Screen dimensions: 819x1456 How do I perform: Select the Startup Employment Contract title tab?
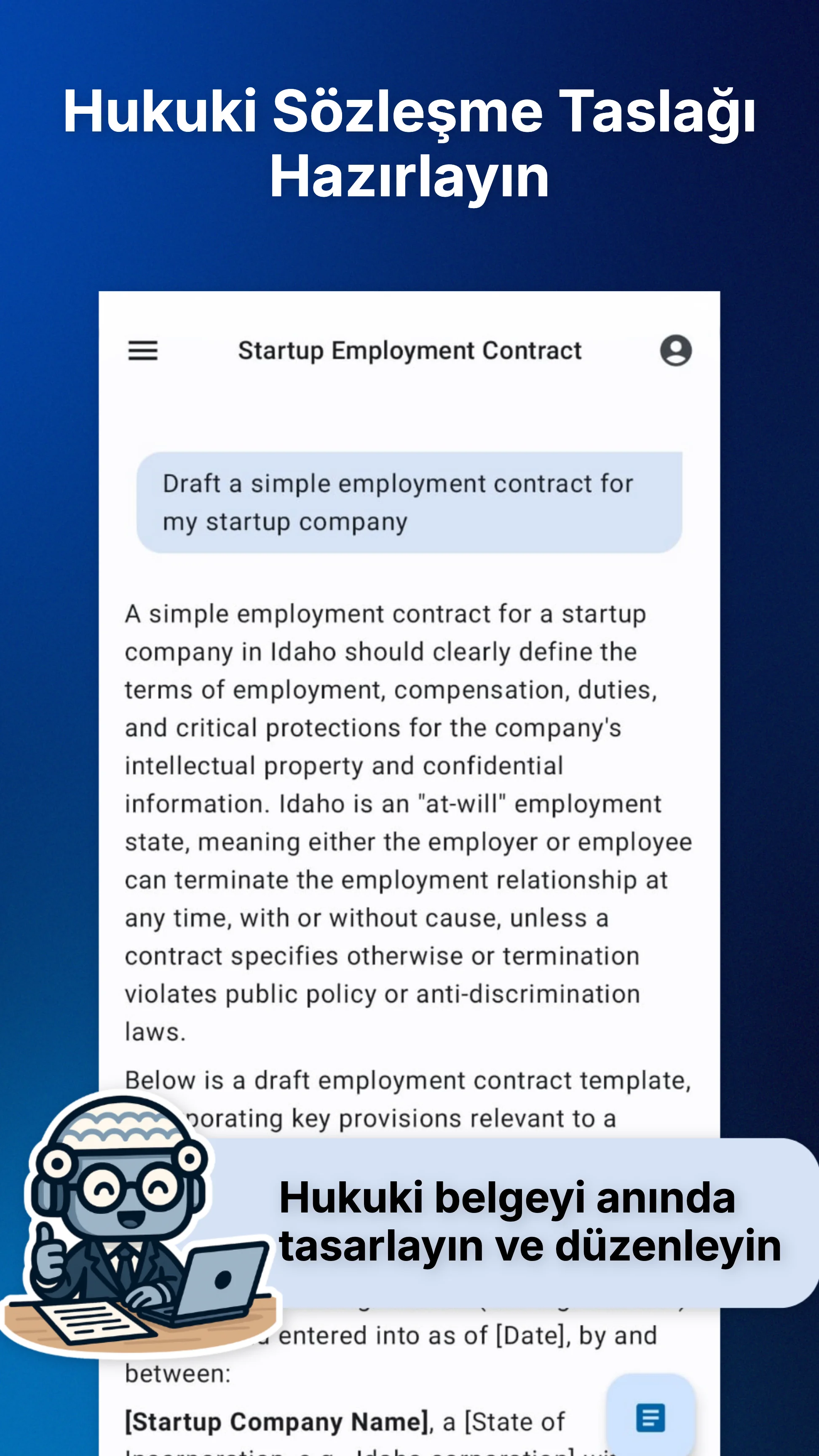pos(408,350)
